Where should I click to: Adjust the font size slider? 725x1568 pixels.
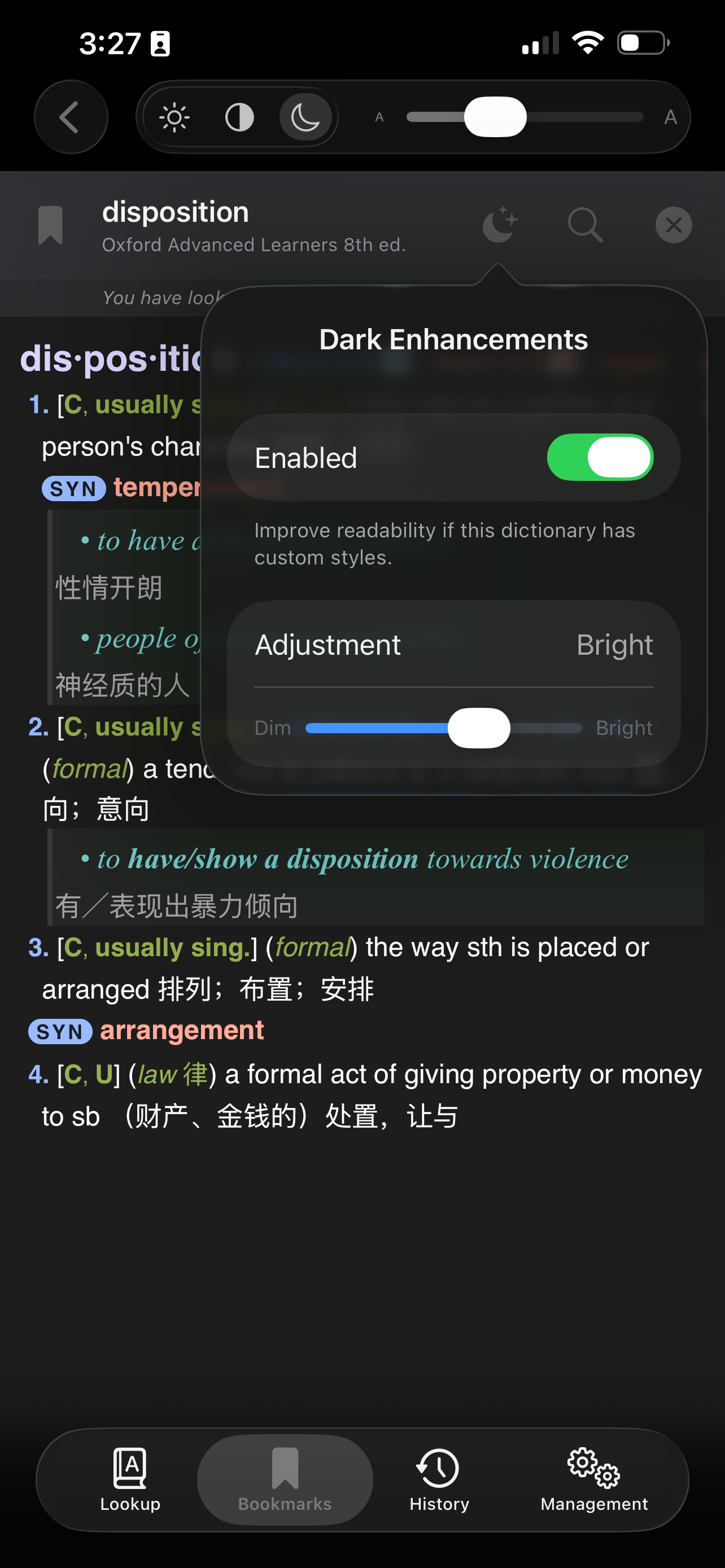point(495,117)
